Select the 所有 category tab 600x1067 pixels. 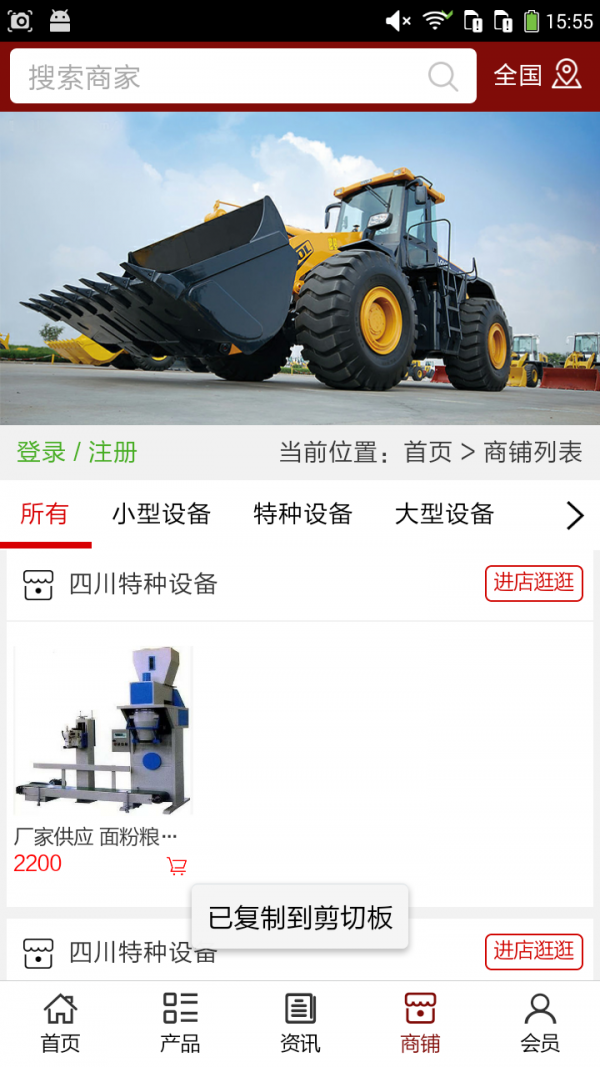click(45, 514)
